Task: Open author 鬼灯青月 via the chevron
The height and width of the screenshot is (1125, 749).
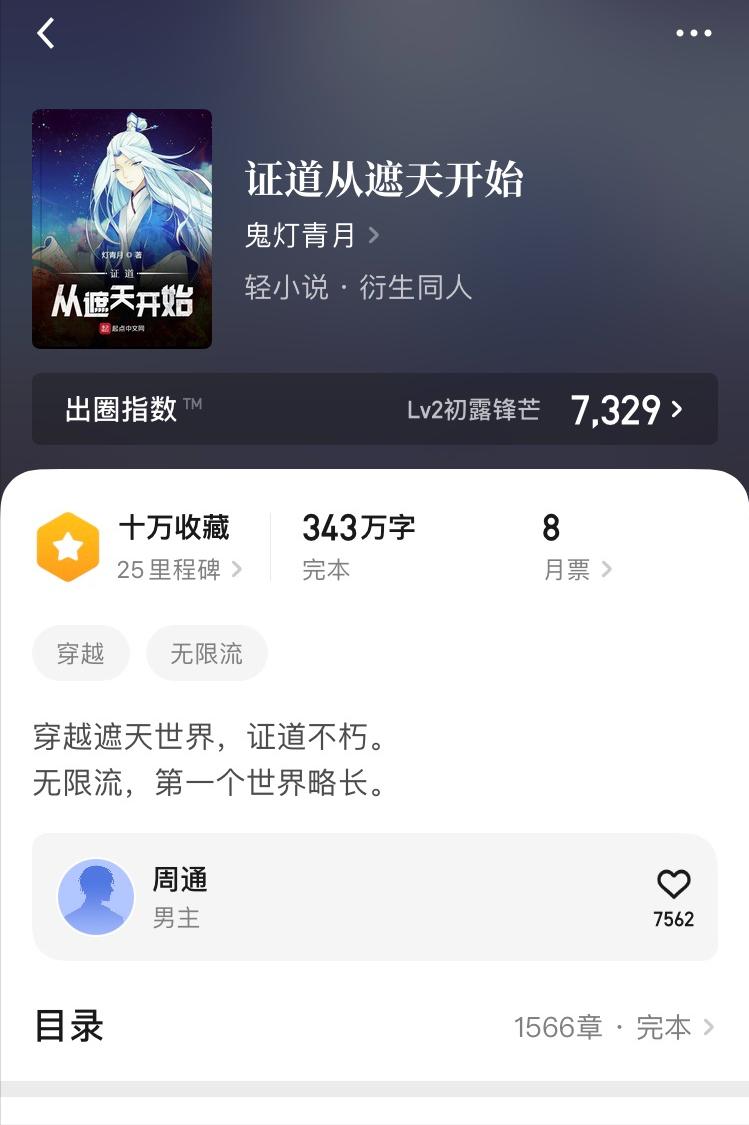Action: (x=374, y=232)
